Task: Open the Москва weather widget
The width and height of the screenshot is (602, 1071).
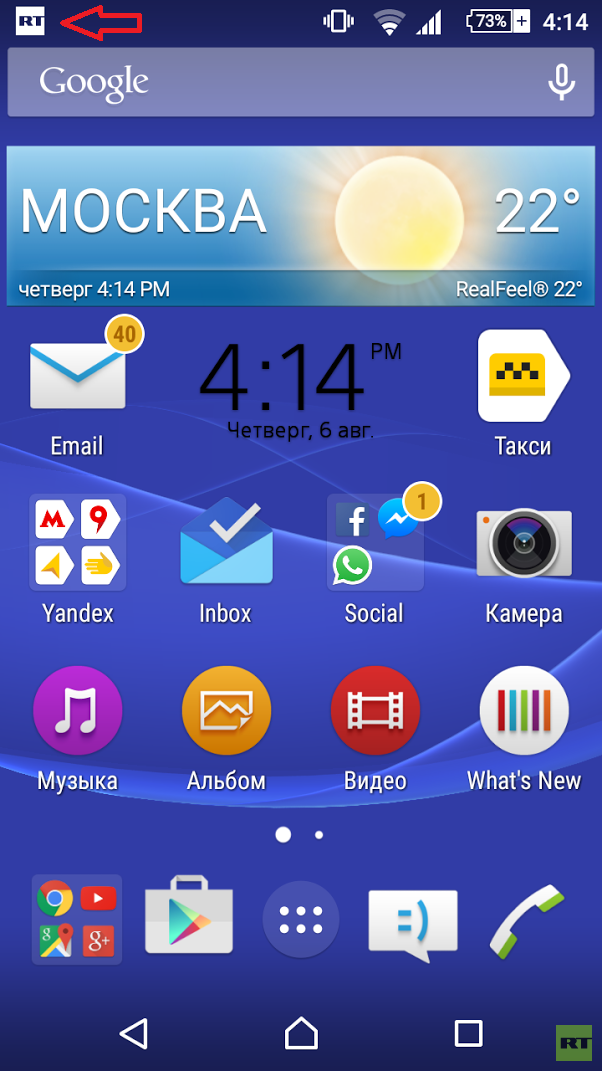Action: point(300,225)
